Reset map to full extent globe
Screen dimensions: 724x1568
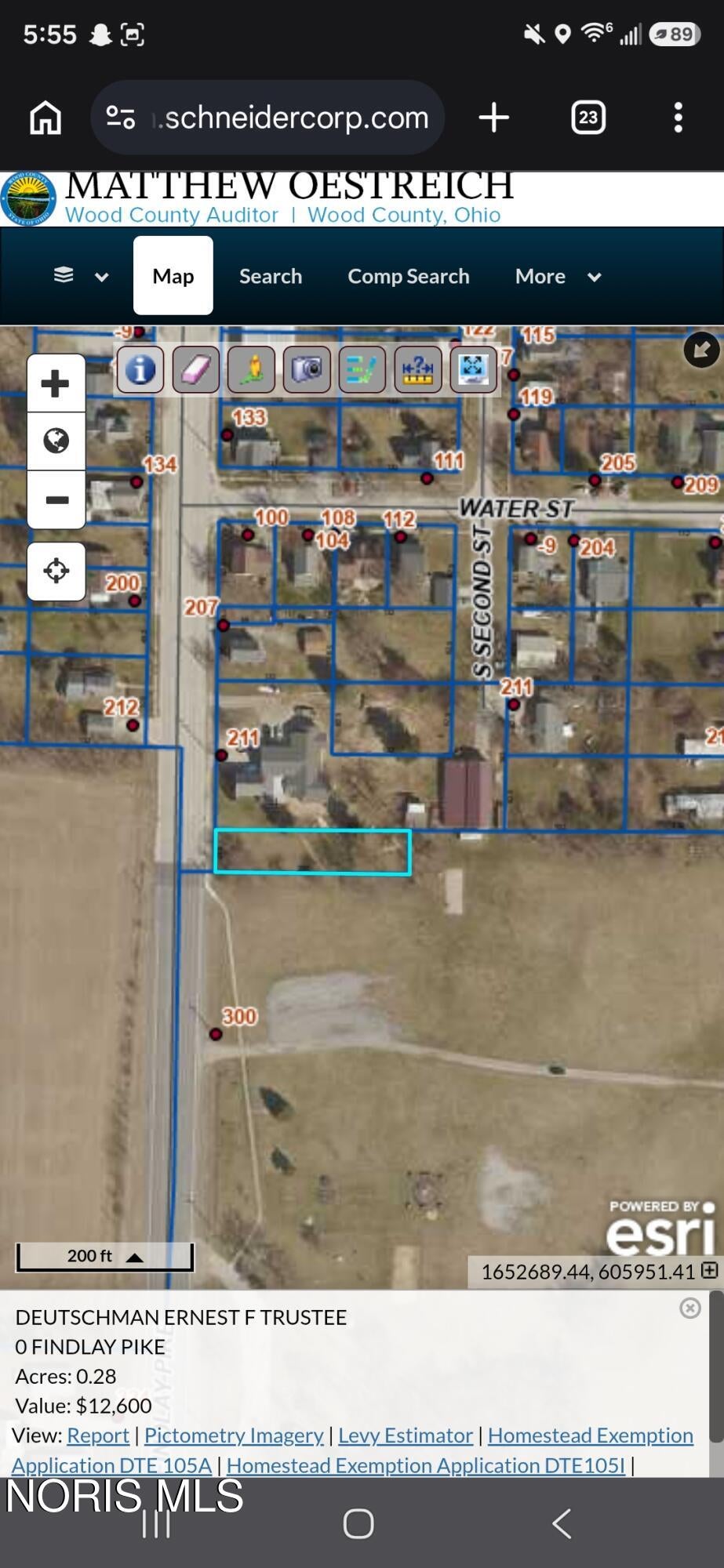tap(56, 441)
